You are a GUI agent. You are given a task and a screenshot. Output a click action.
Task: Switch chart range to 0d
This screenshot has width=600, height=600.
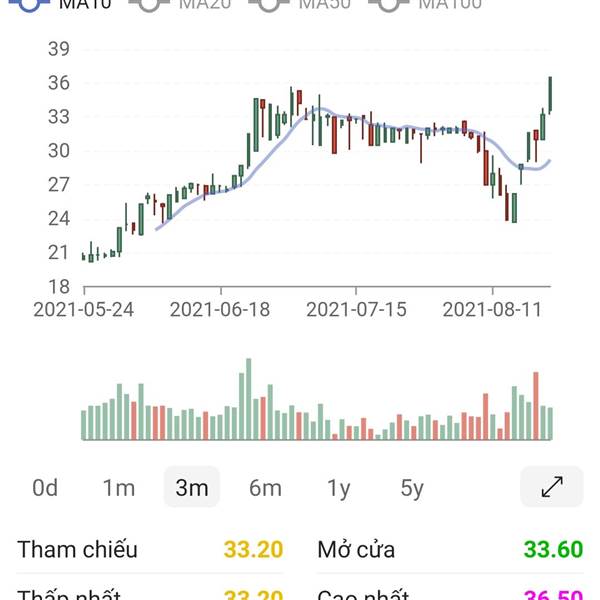45,488
